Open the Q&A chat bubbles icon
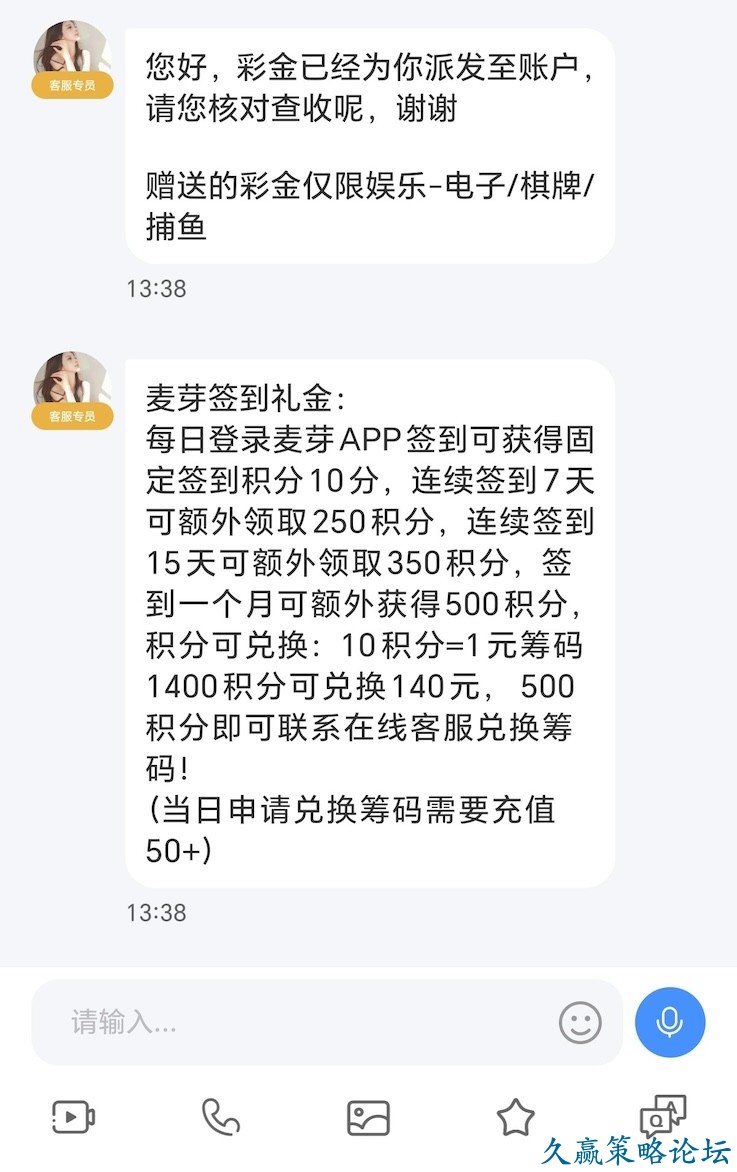This screenshot has width=737, height=1172. coord(662,1115)
